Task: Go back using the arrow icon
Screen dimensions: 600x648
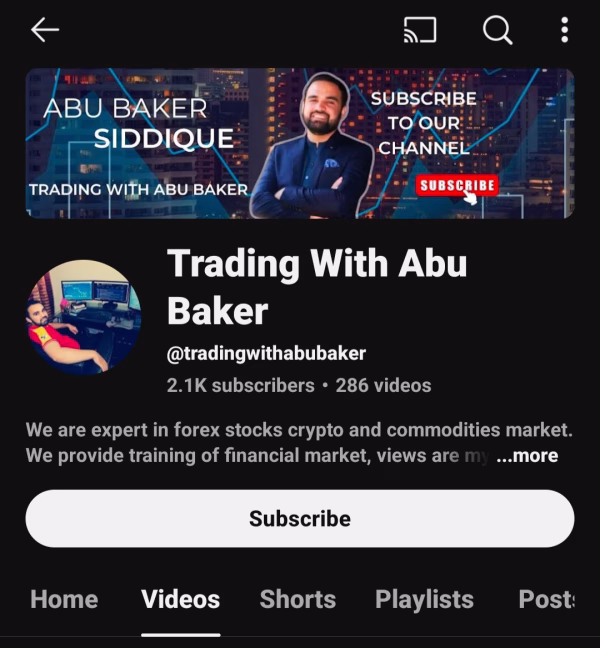Action: (45, 30)
